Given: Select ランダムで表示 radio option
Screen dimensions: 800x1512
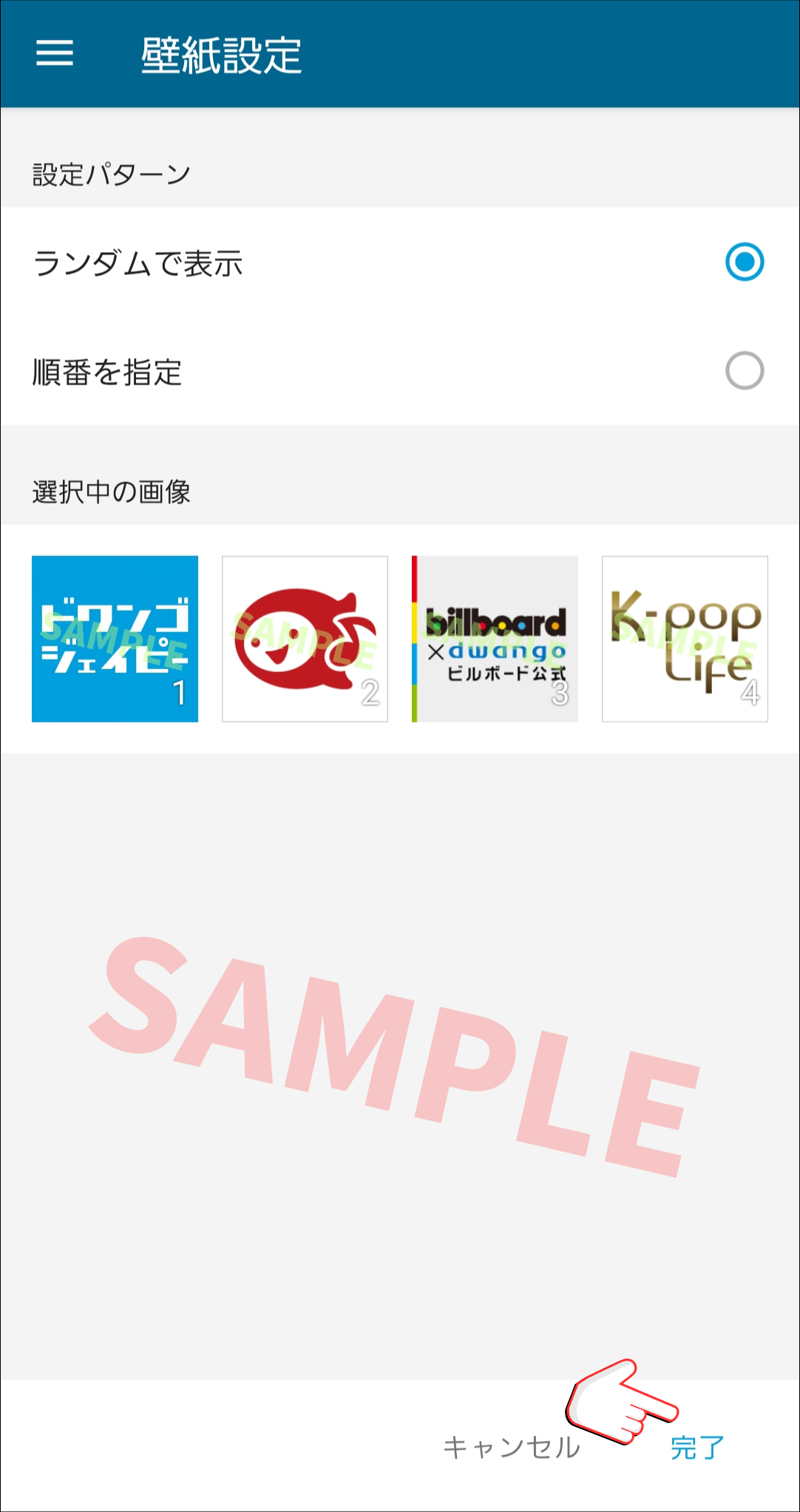Looking at the screenshot, I should click(x=744, y=262).
